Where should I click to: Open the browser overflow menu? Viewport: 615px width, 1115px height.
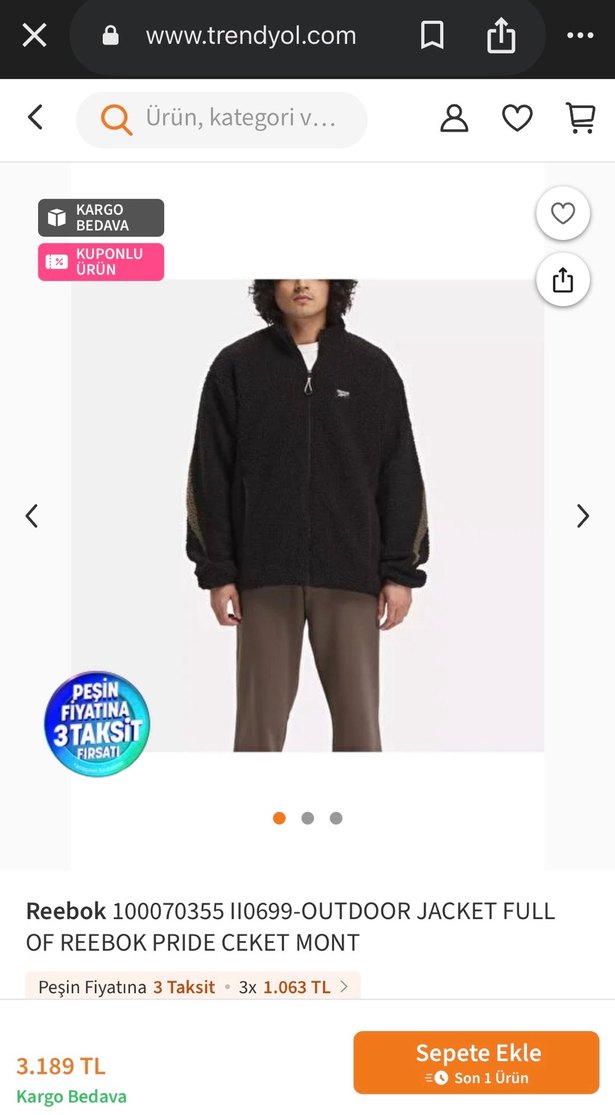click(x=580, y=36)
